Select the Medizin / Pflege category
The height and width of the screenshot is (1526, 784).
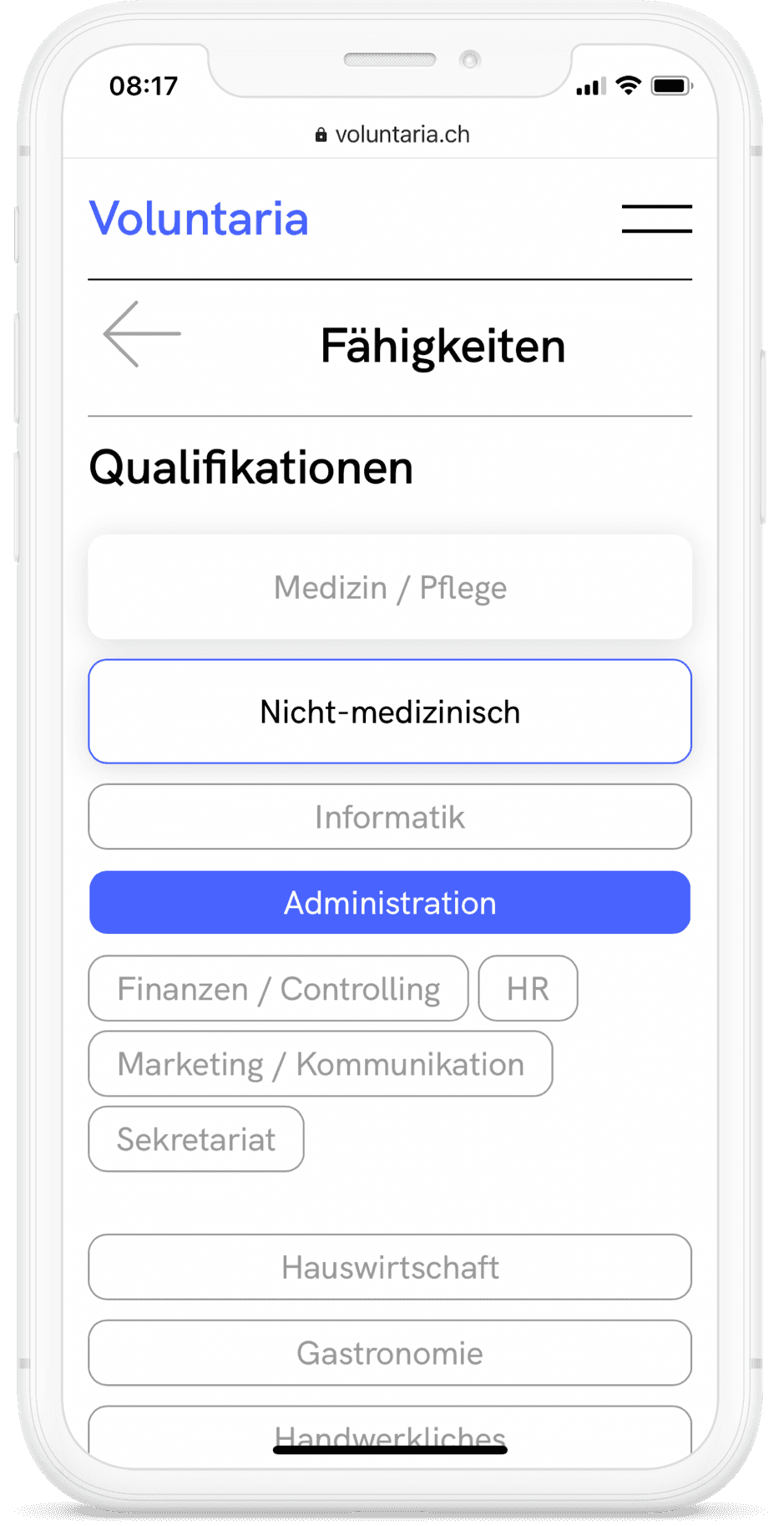pos(390,587)
